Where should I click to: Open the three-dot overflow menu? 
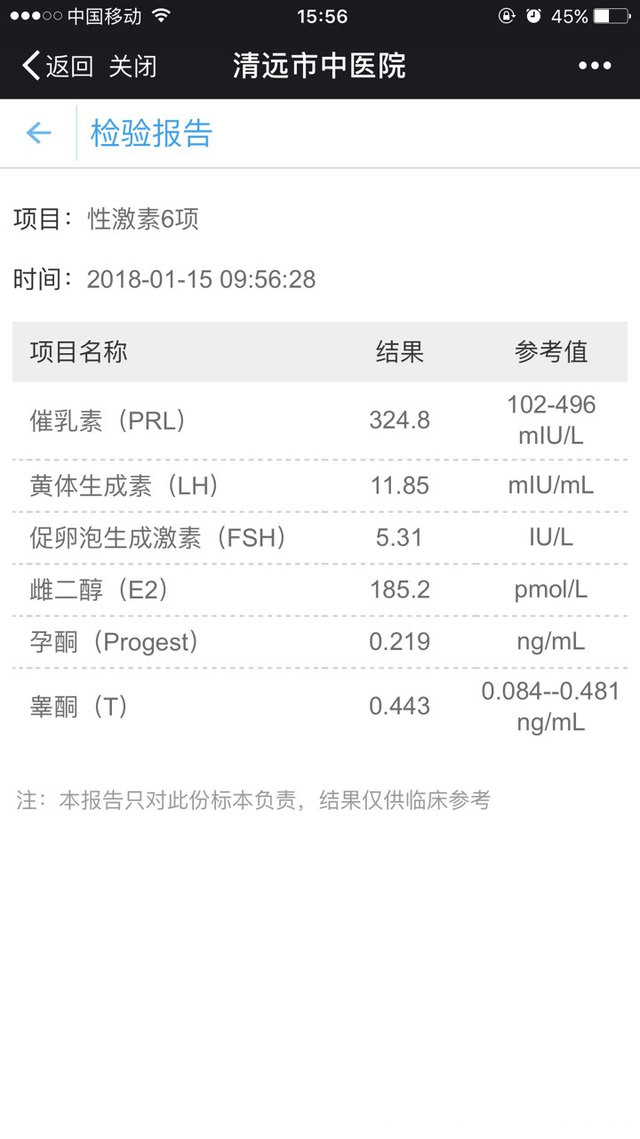(x=594, y=66)
